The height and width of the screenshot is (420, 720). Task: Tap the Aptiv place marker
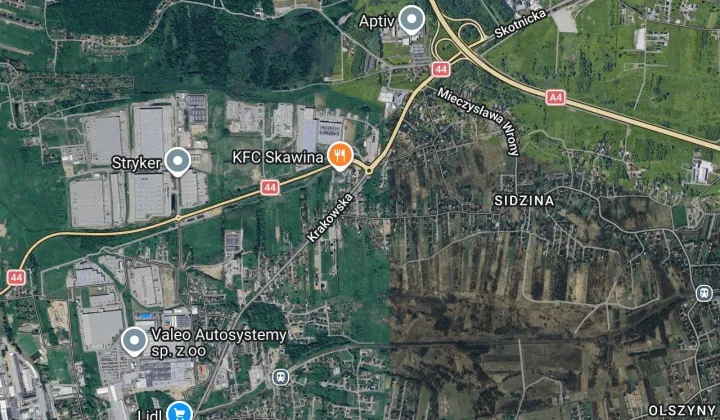click(412, 18)
